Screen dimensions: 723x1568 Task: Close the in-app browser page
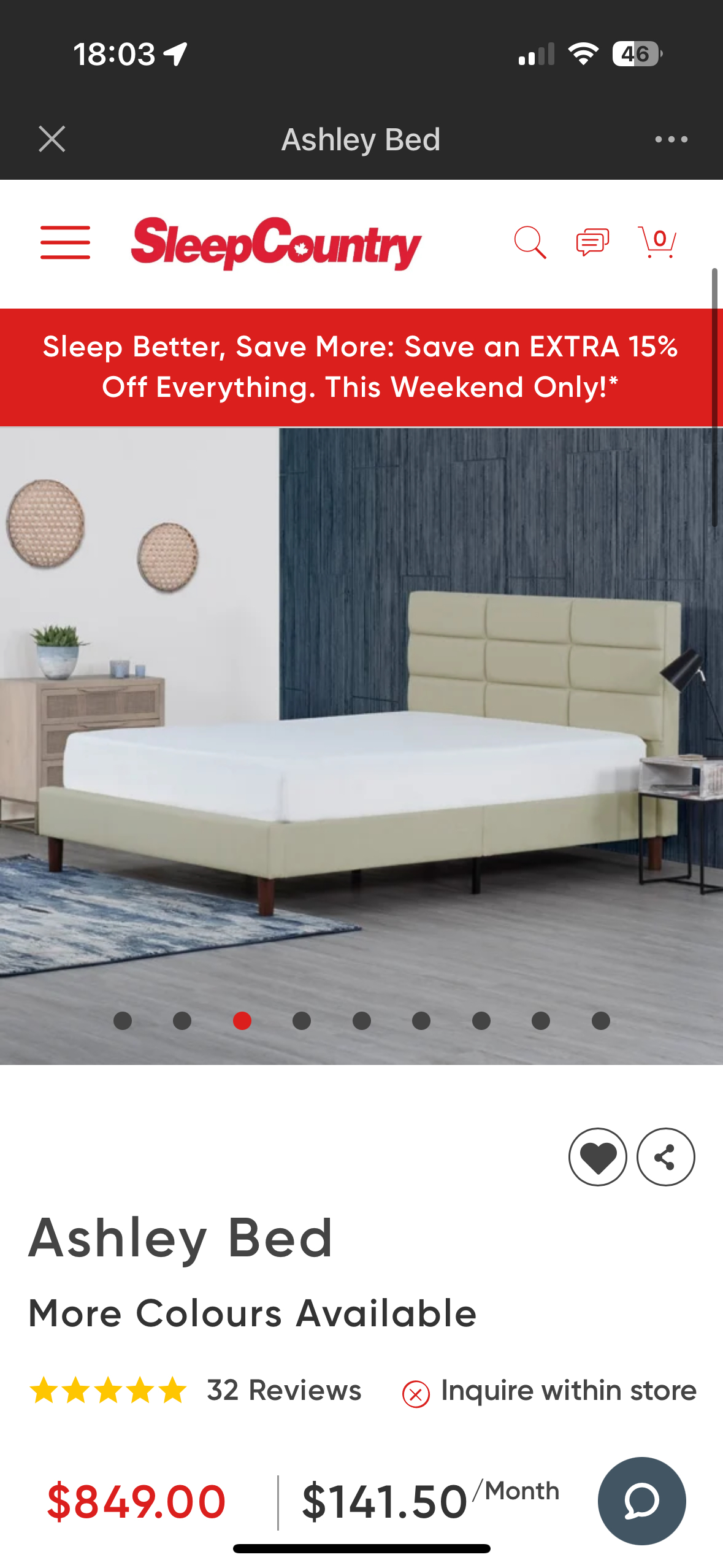[x=52, y=139]
